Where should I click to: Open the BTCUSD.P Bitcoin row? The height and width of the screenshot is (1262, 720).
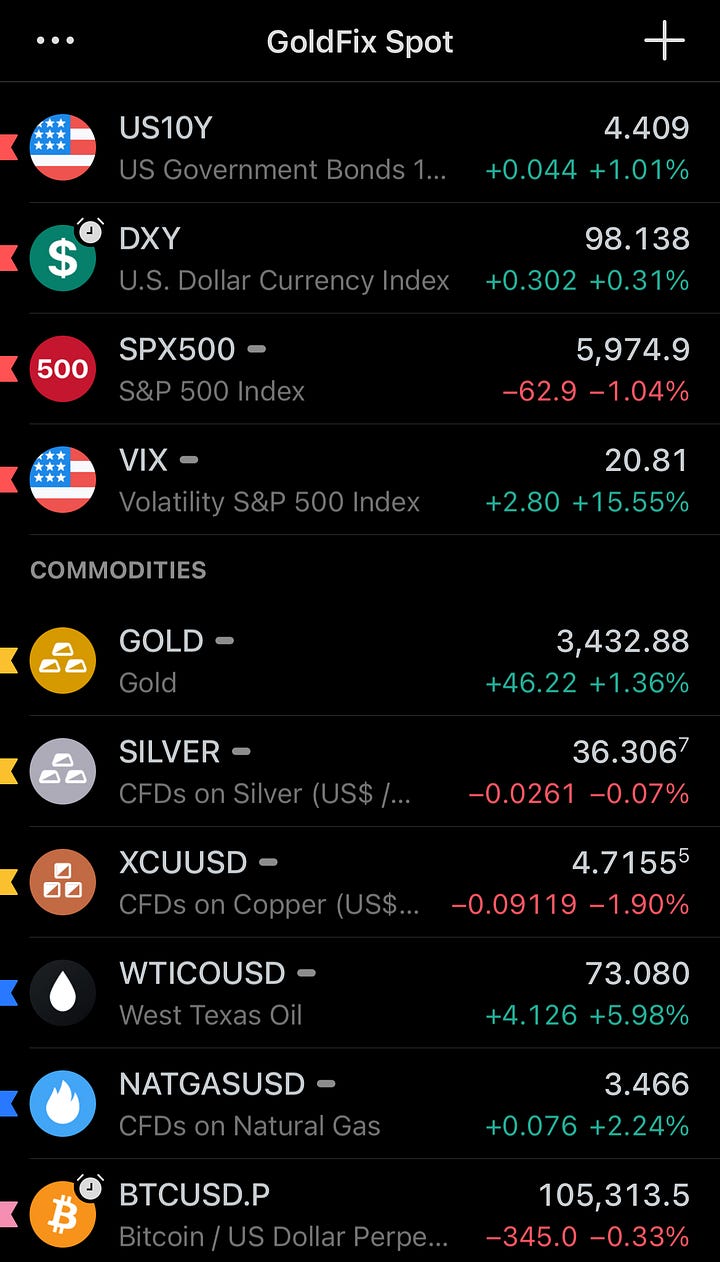[x=360, y=1212]
